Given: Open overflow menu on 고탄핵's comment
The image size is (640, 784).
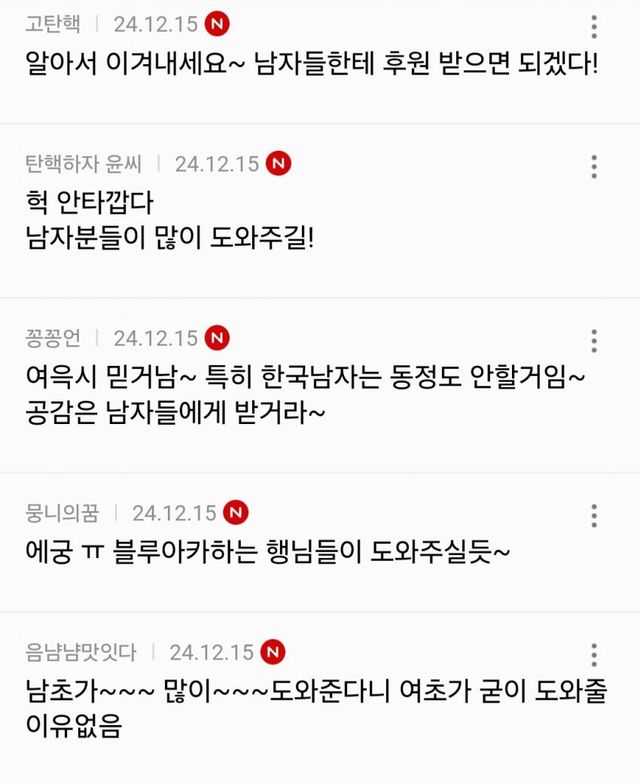Looking at the screenshot, I should point(595,27).
